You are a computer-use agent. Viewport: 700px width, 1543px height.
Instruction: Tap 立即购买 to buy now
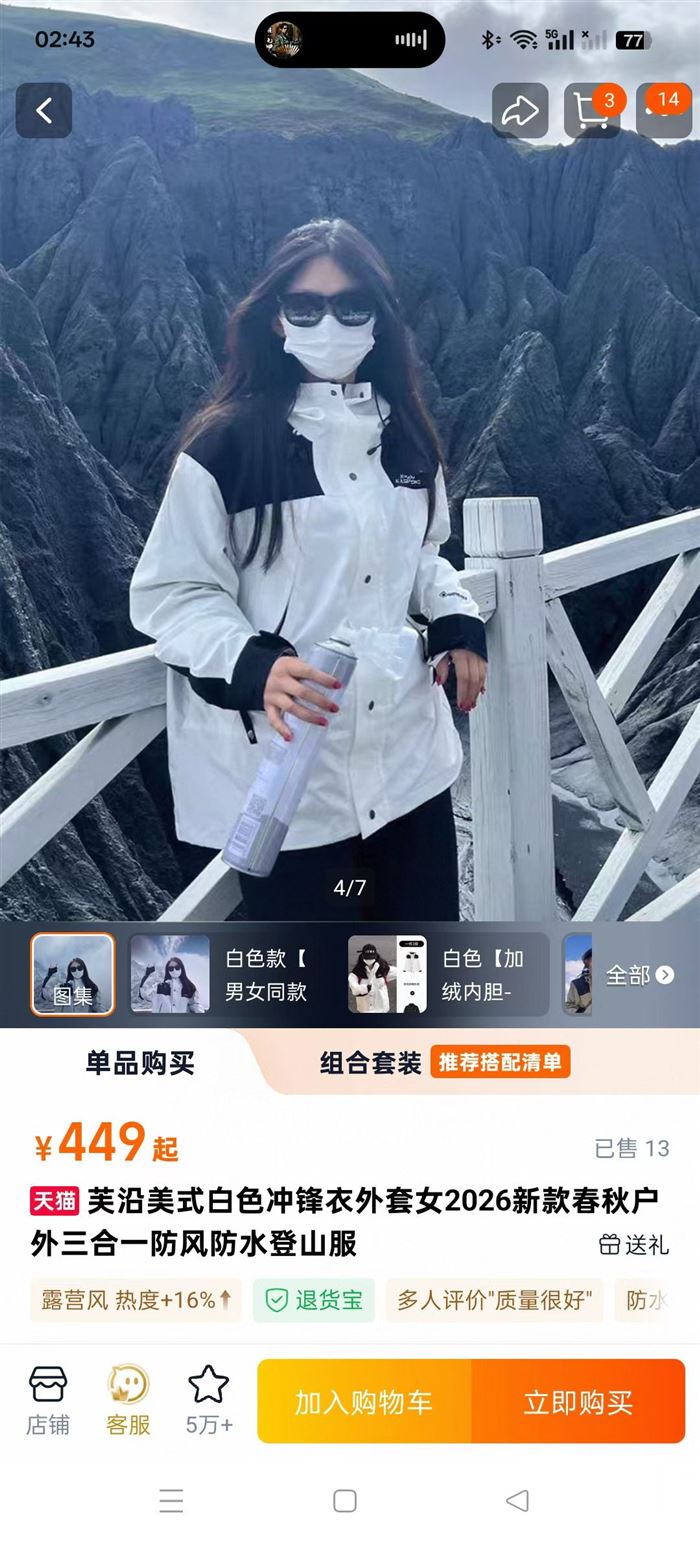578,1402
